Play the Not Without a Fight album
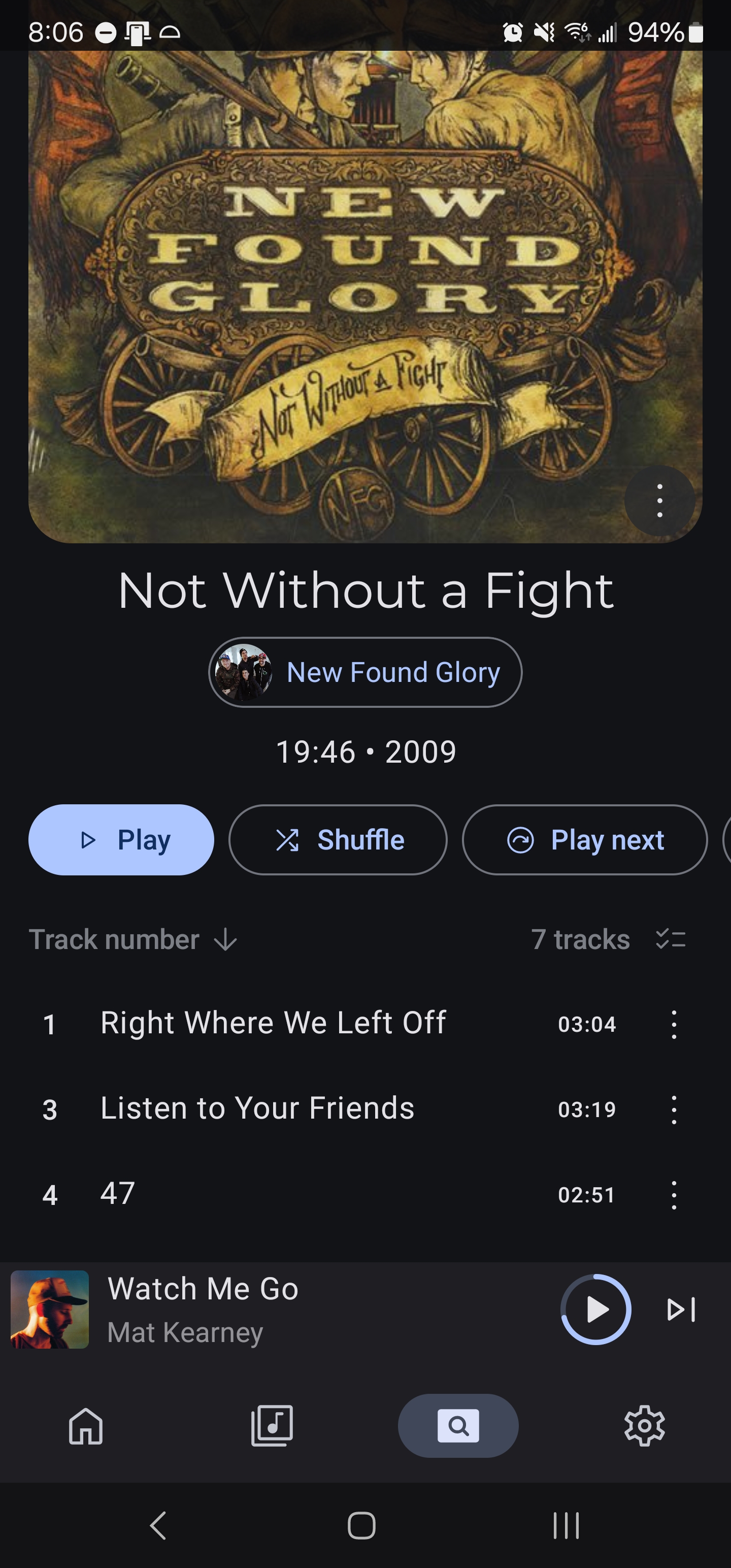Image resolution: width=731 pixels, height=1568 pixels. pos(121,840)
